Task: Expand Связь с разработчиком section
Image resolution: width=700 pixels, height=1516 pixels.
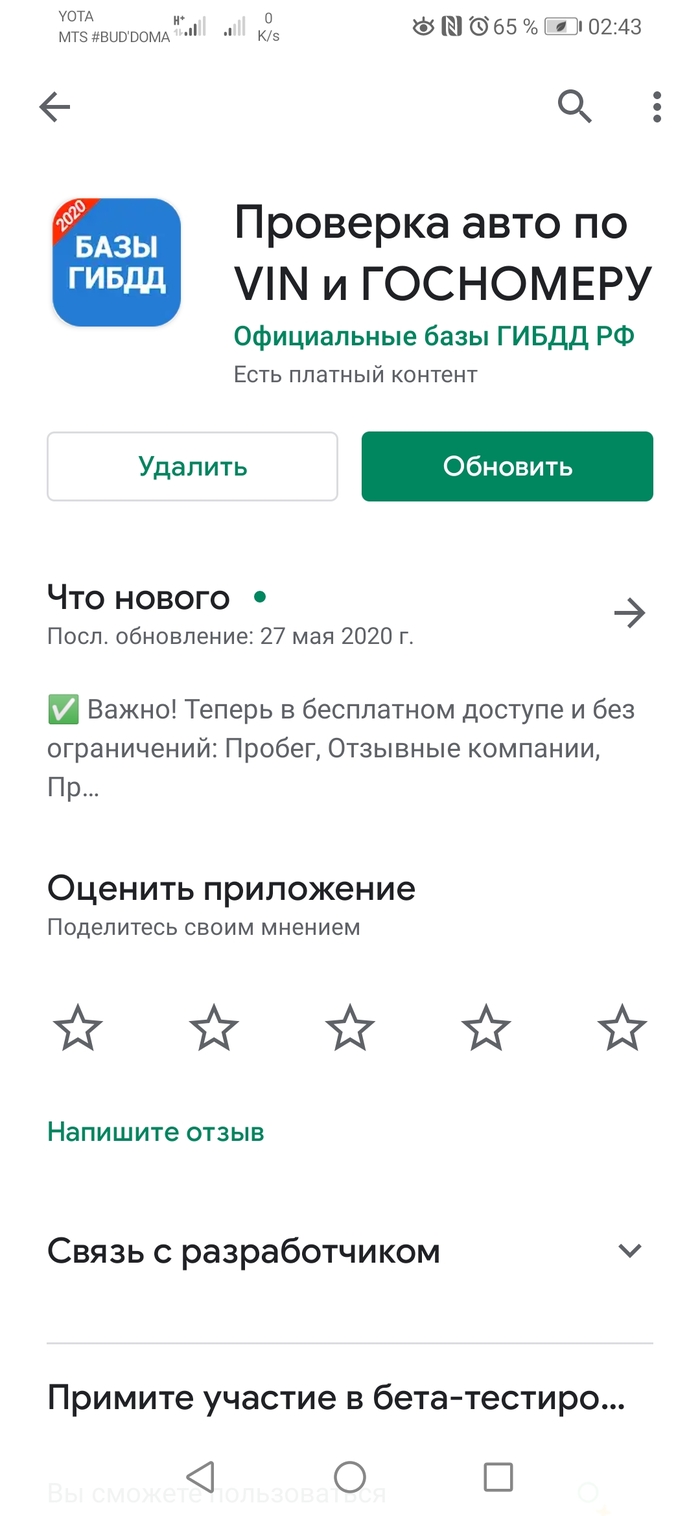Action: click(x=629, y=1251)
